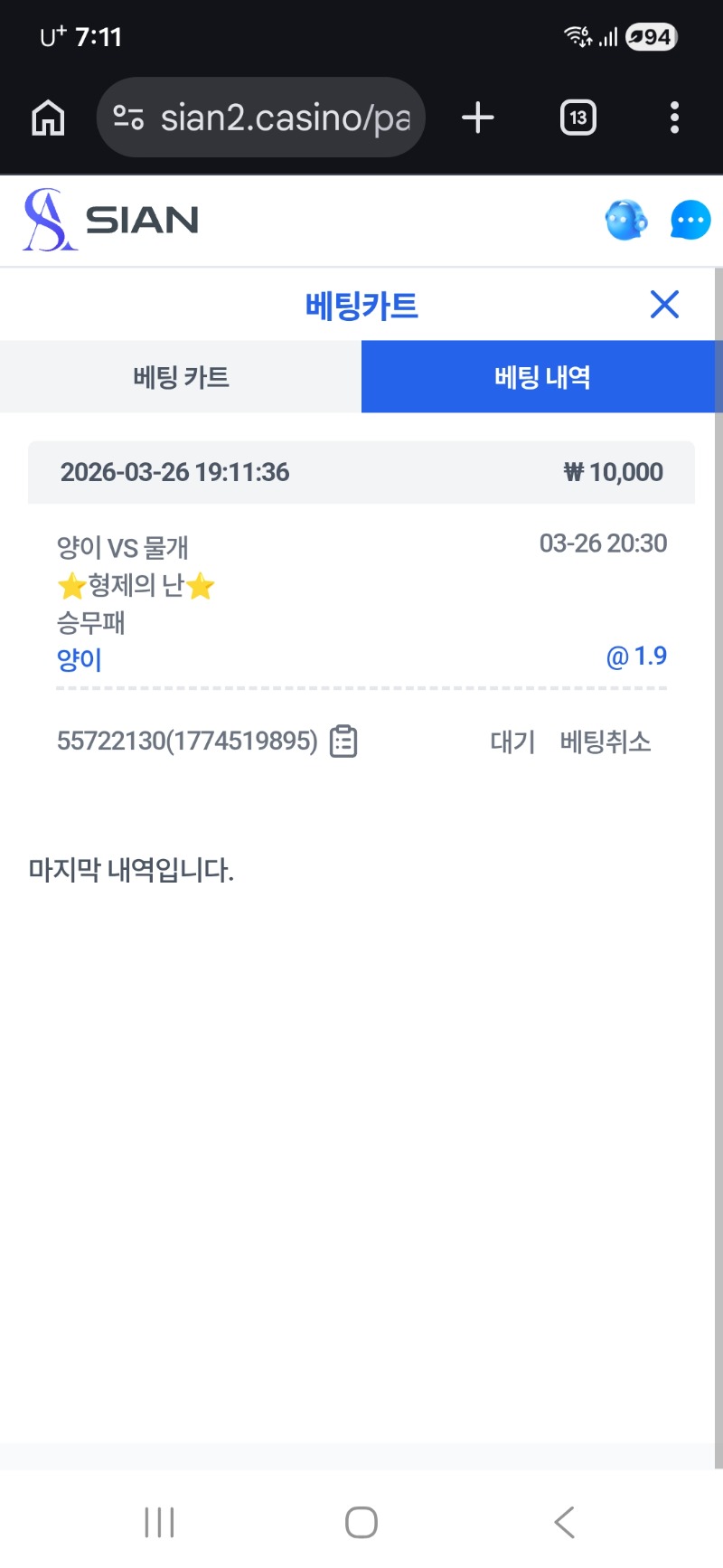The width and height of the screenshot is (723, 1568).
Task: Close the 베팅카트 panel
Action: pyautogui.click(x=664, y=305)
